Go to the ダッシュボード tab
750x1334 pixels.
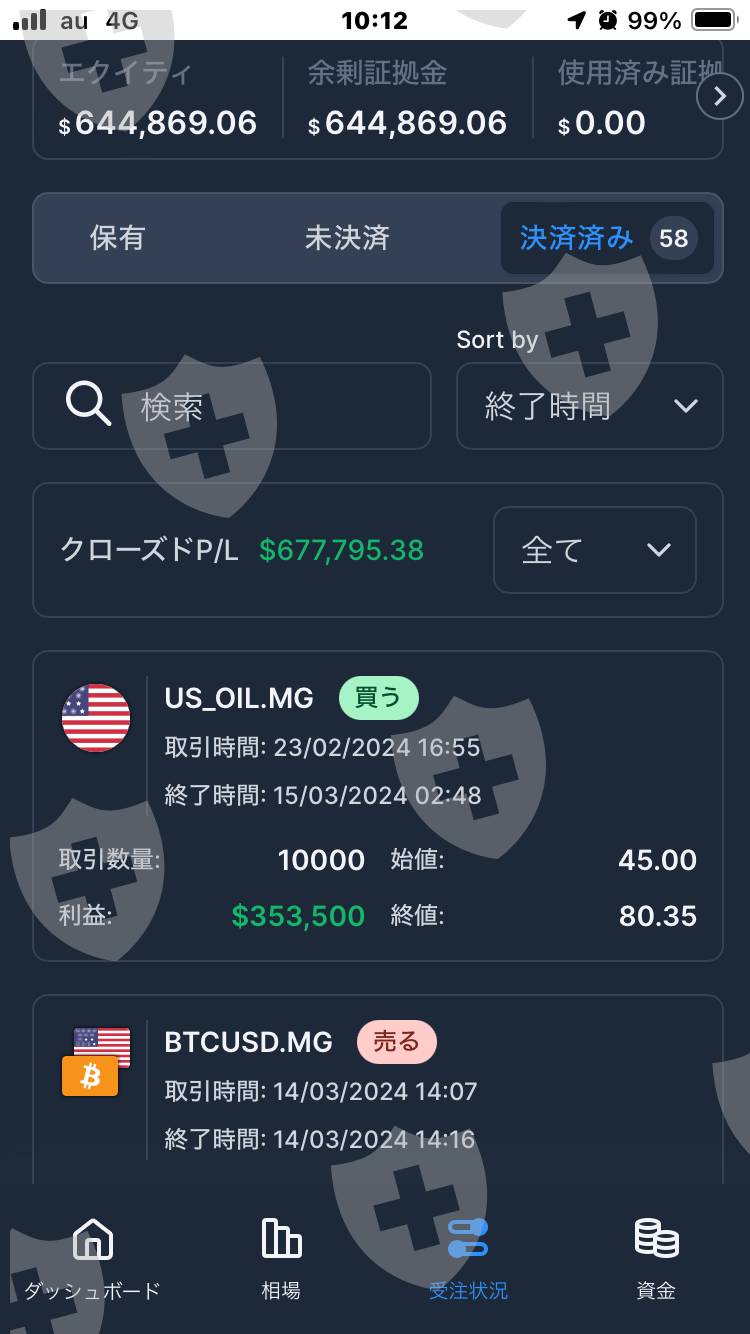pos(92,1259)
